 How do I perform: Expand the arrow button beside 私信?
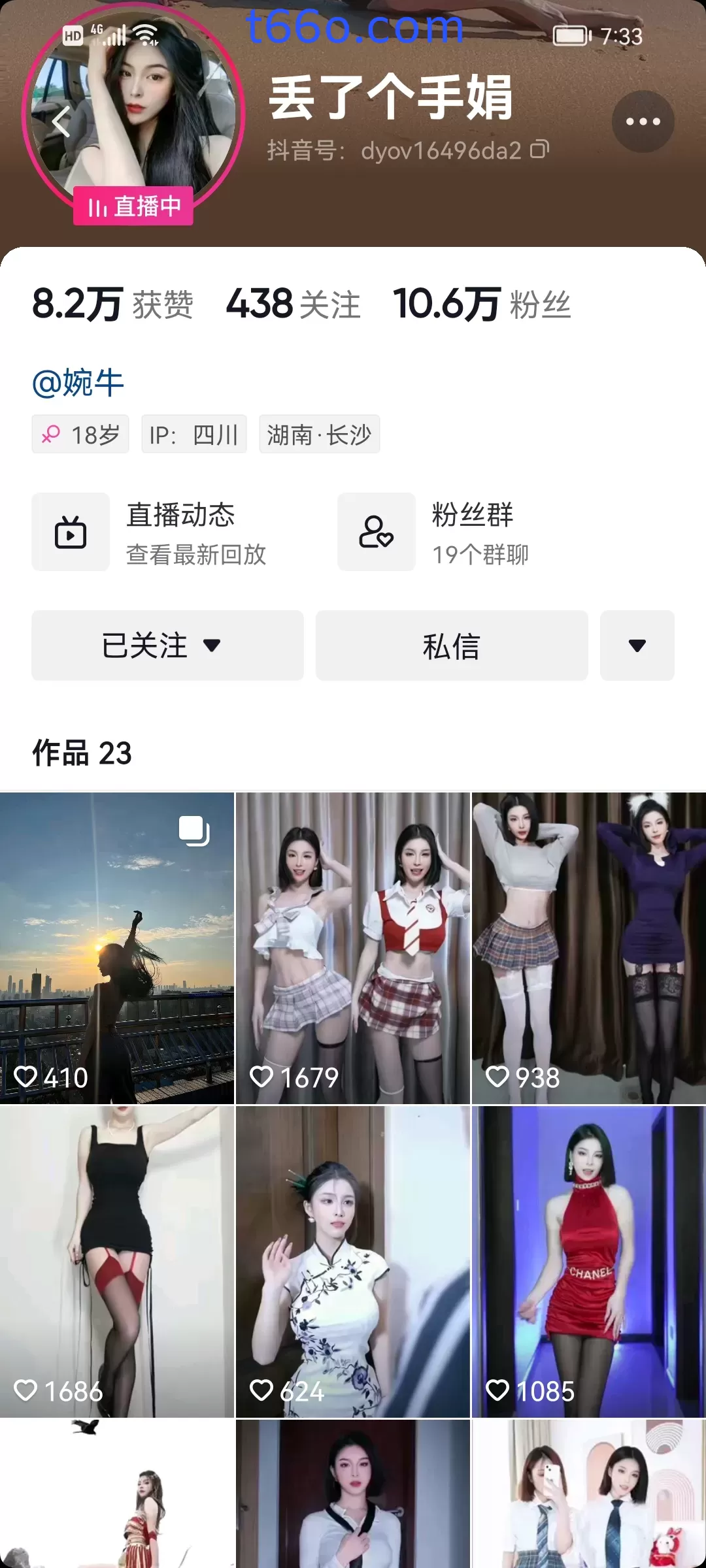(637, 645)
